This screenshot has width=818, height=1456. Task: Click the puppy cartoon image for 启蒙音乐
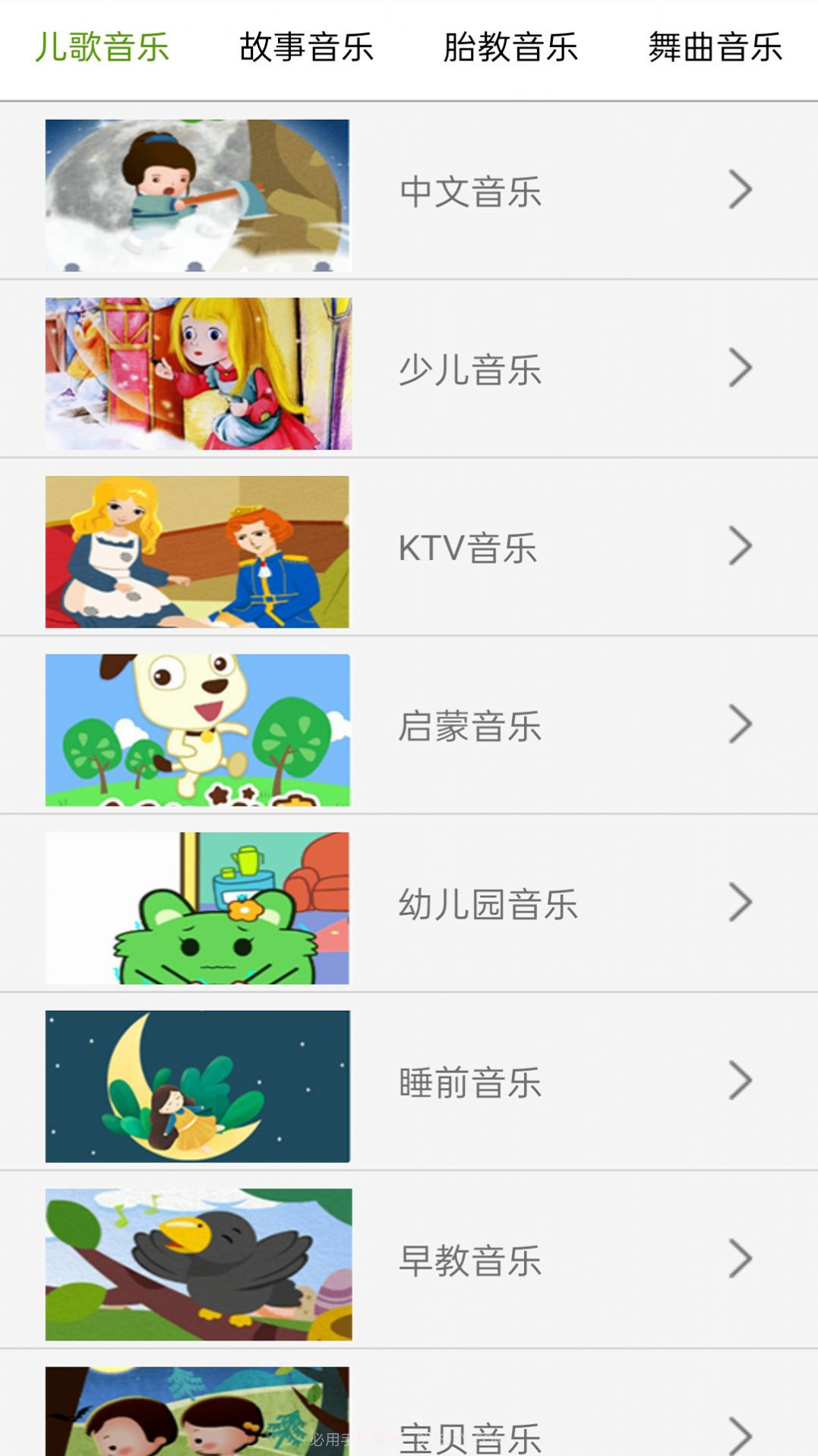tap(197, 727)
